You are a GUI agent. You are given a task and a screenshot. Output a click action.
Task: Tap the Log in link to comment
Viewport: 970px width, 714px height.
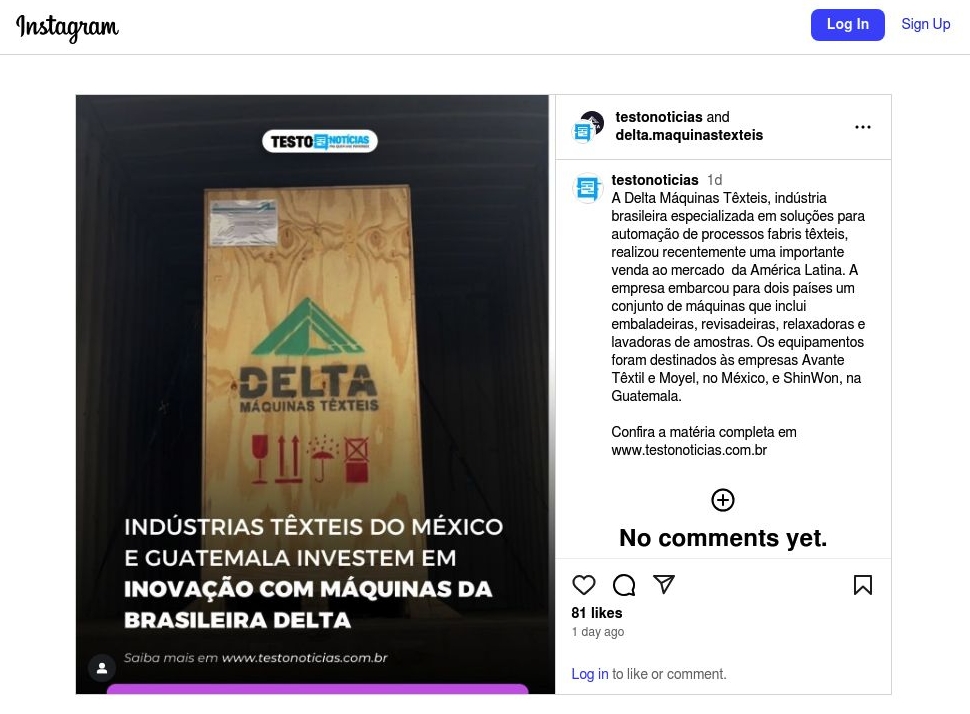(x=589, y=674)
